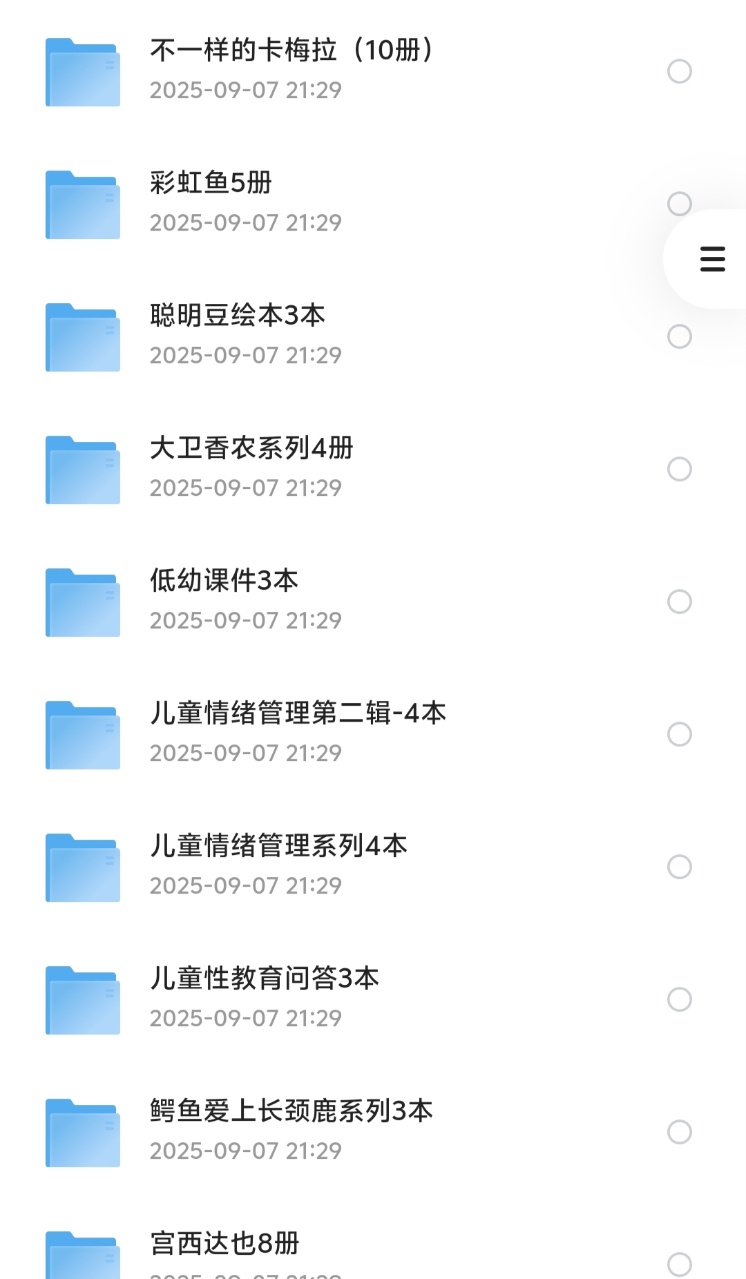746x1279 pixels.
Task: Open the floating hamburger menu button
Action: [x=711, y=259]
